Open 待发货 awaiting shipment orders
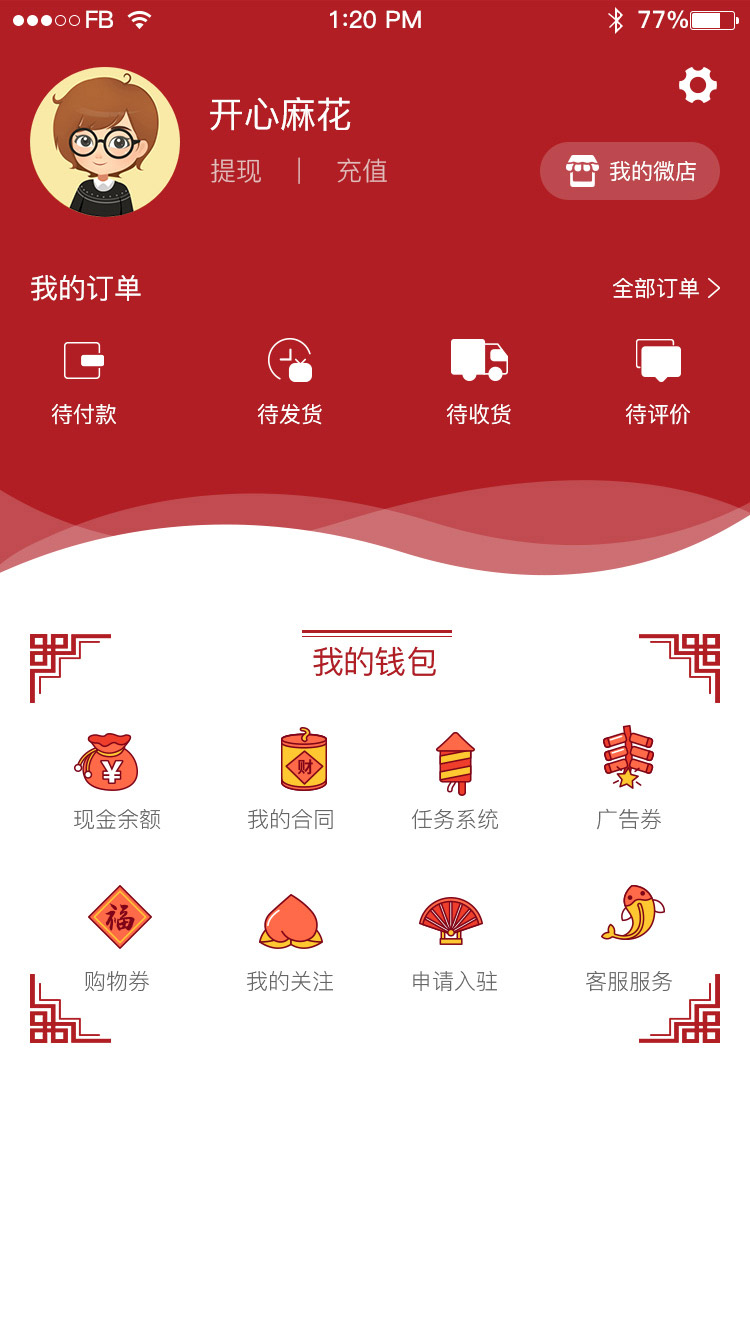 pos(290,382)
